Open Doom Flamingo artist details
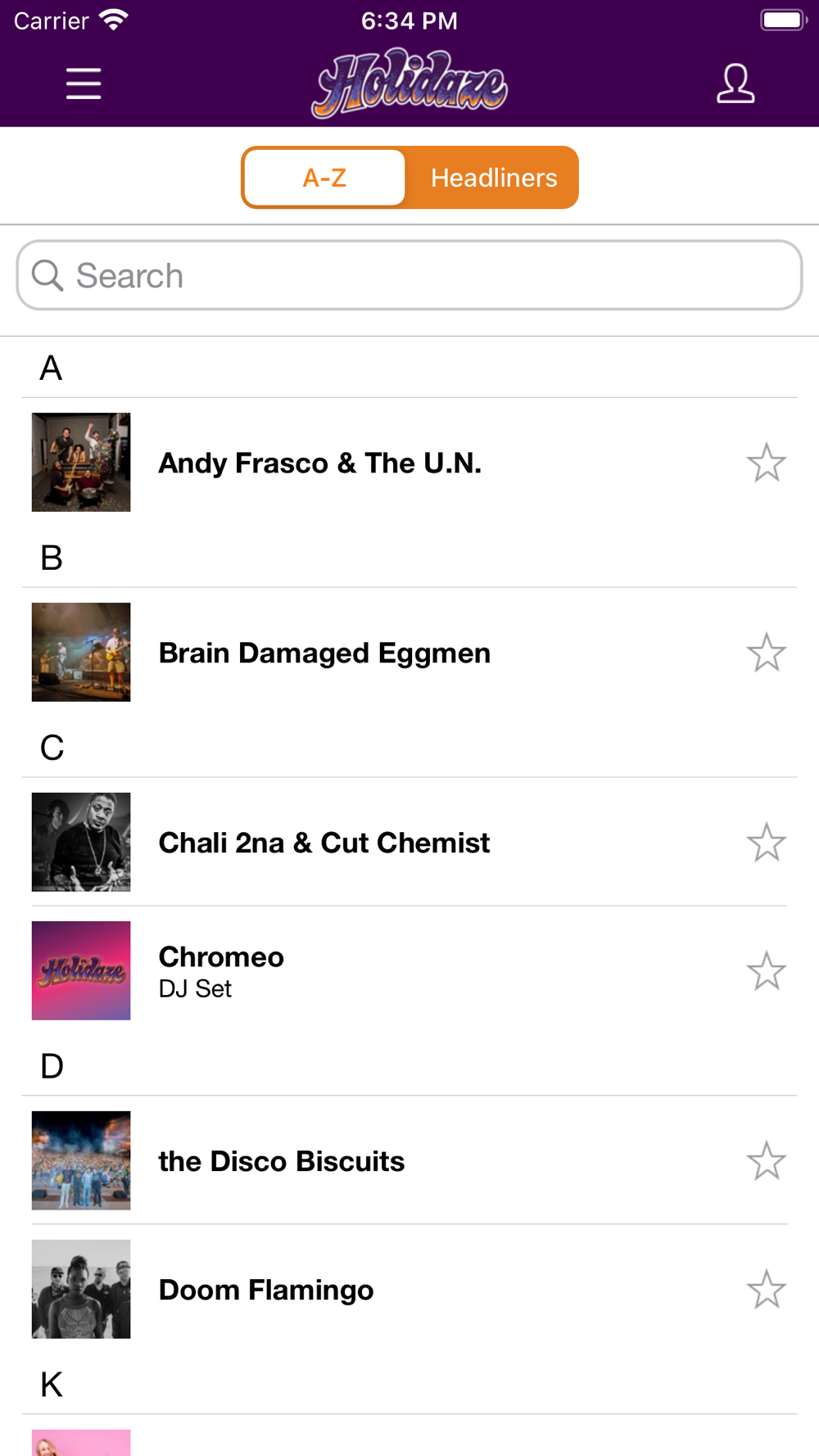Viewport: 819px width, 1456px height. 266,1290
